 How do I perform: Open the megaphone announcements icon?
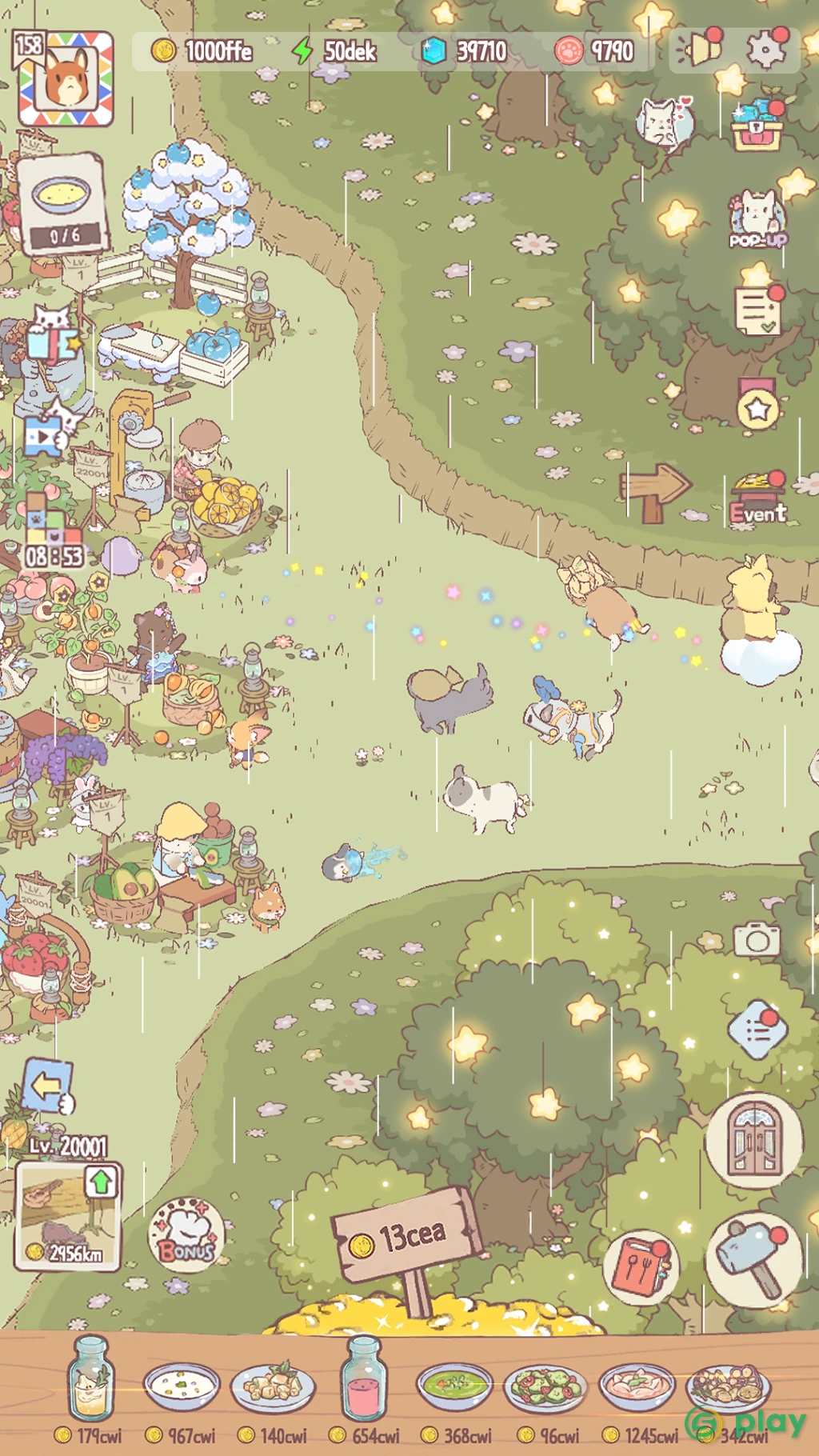[x=700, y=50]
